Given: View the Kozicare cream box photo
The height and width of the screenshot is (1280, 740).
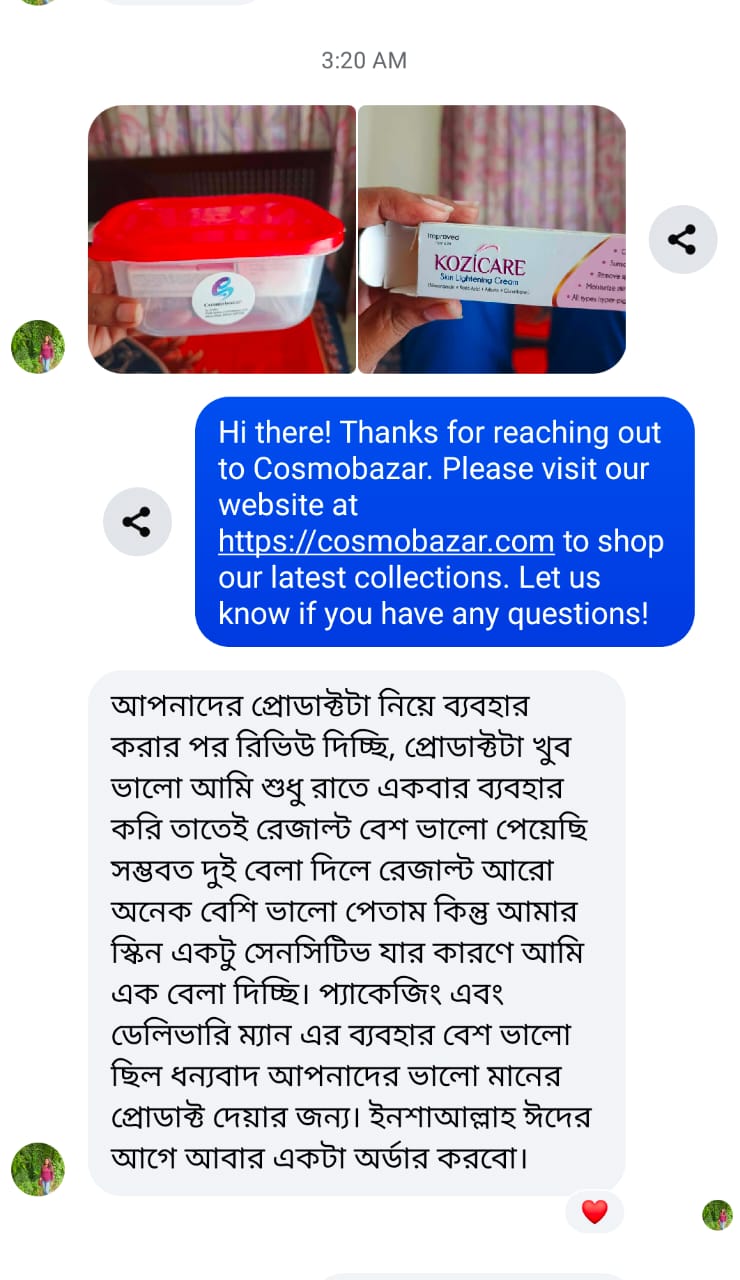Looking at the screenshot, I should 492,239.
